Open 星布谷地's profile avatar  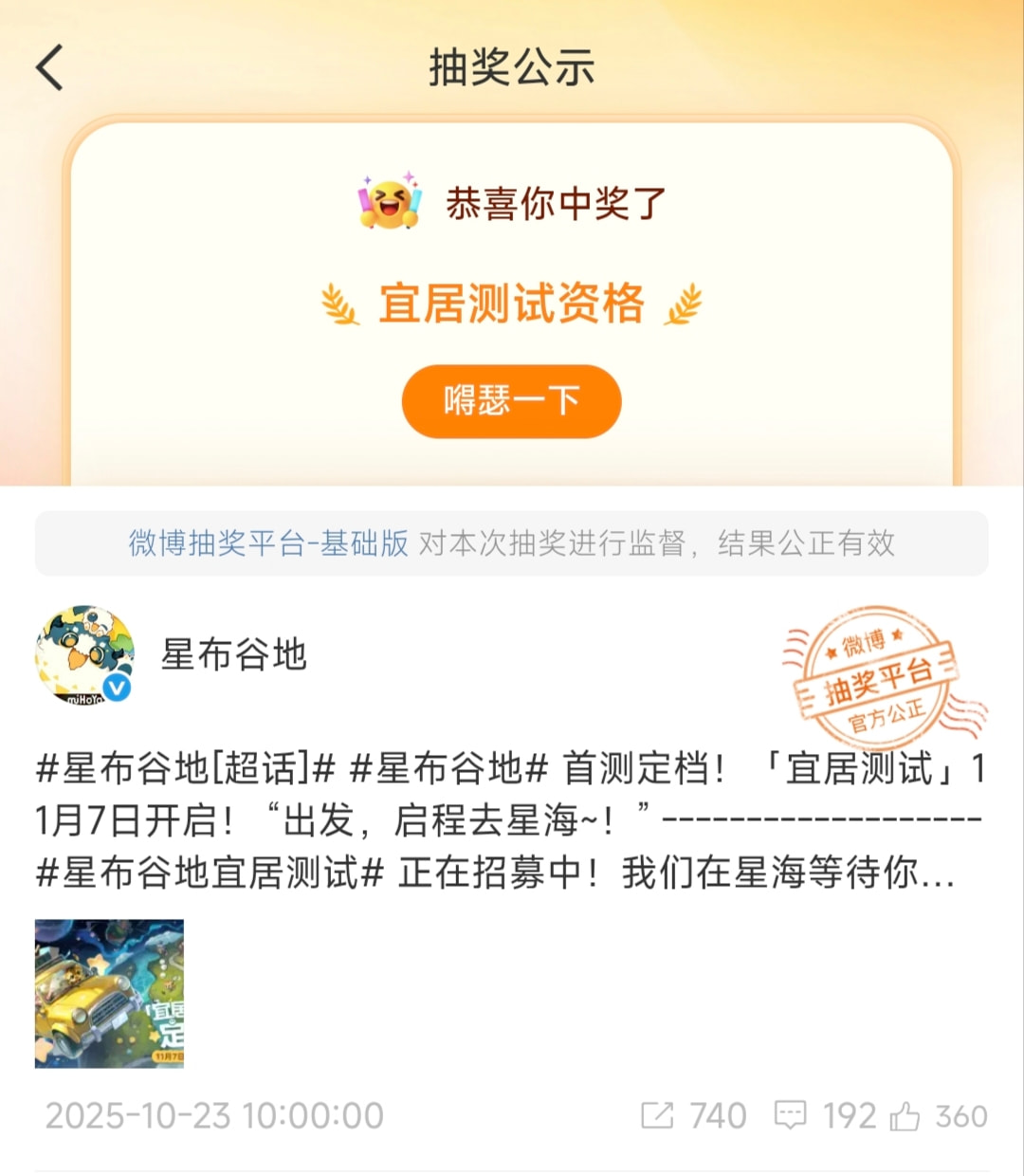point(83,655)
